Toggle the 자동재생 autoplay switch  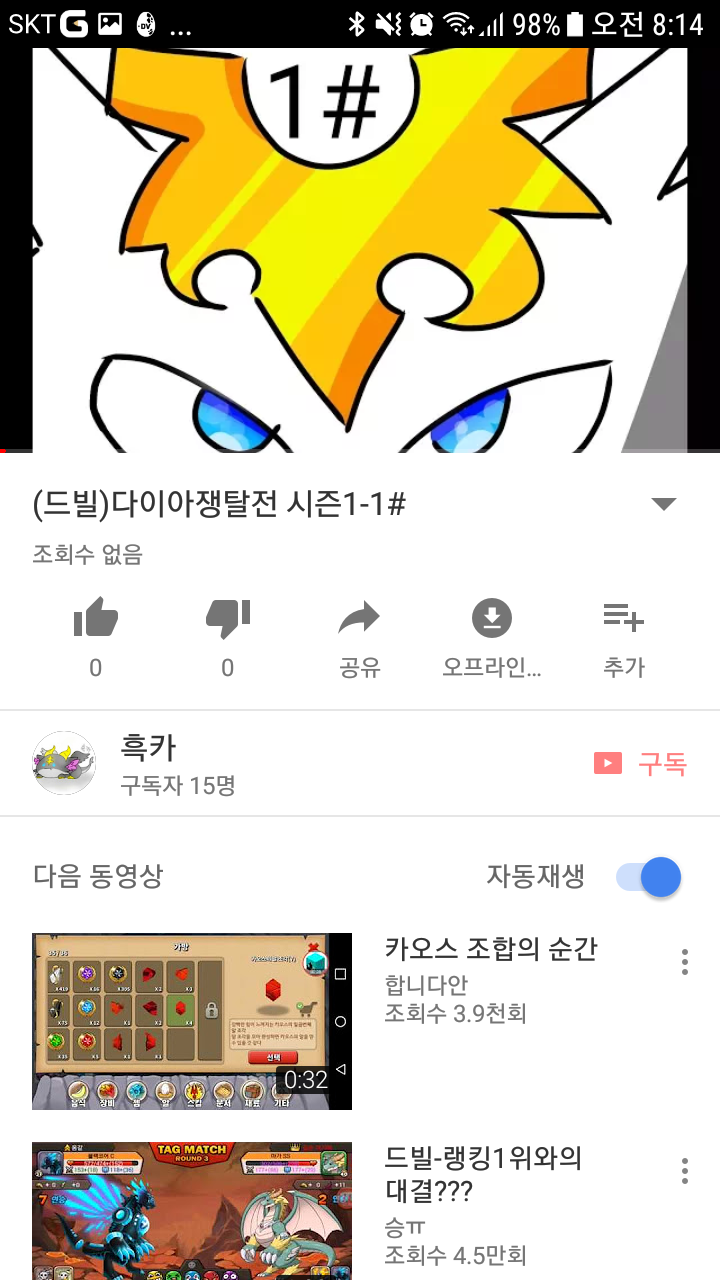[649, 877]
